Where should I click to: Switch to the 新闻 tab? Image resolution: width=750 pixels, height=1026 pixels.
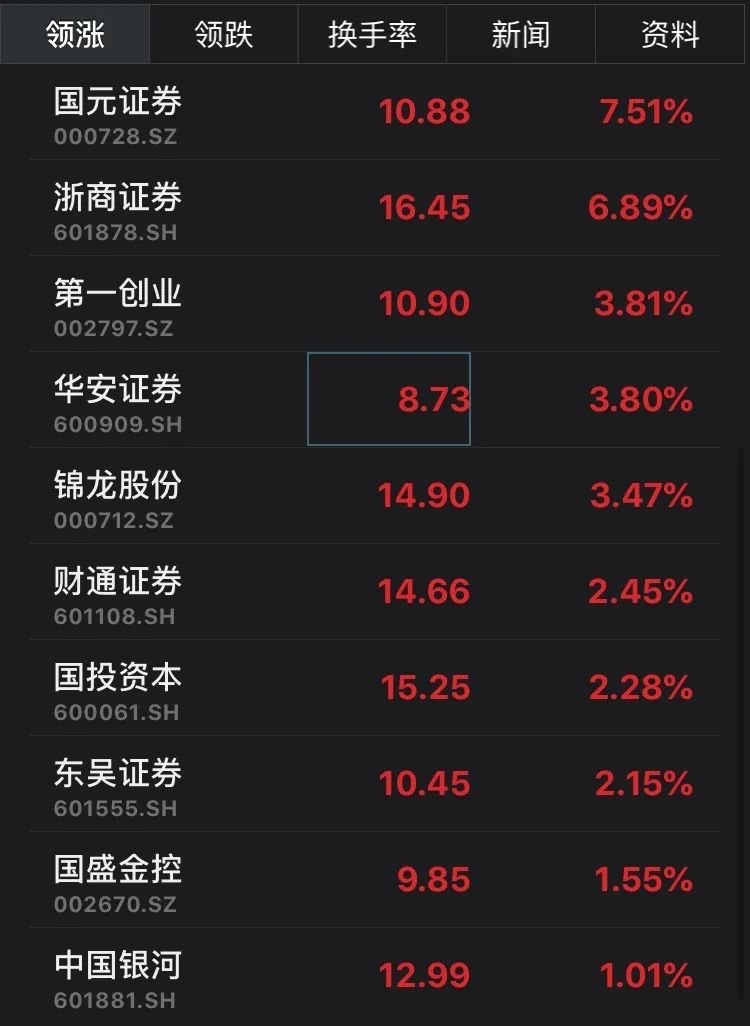tap(520, 34)
